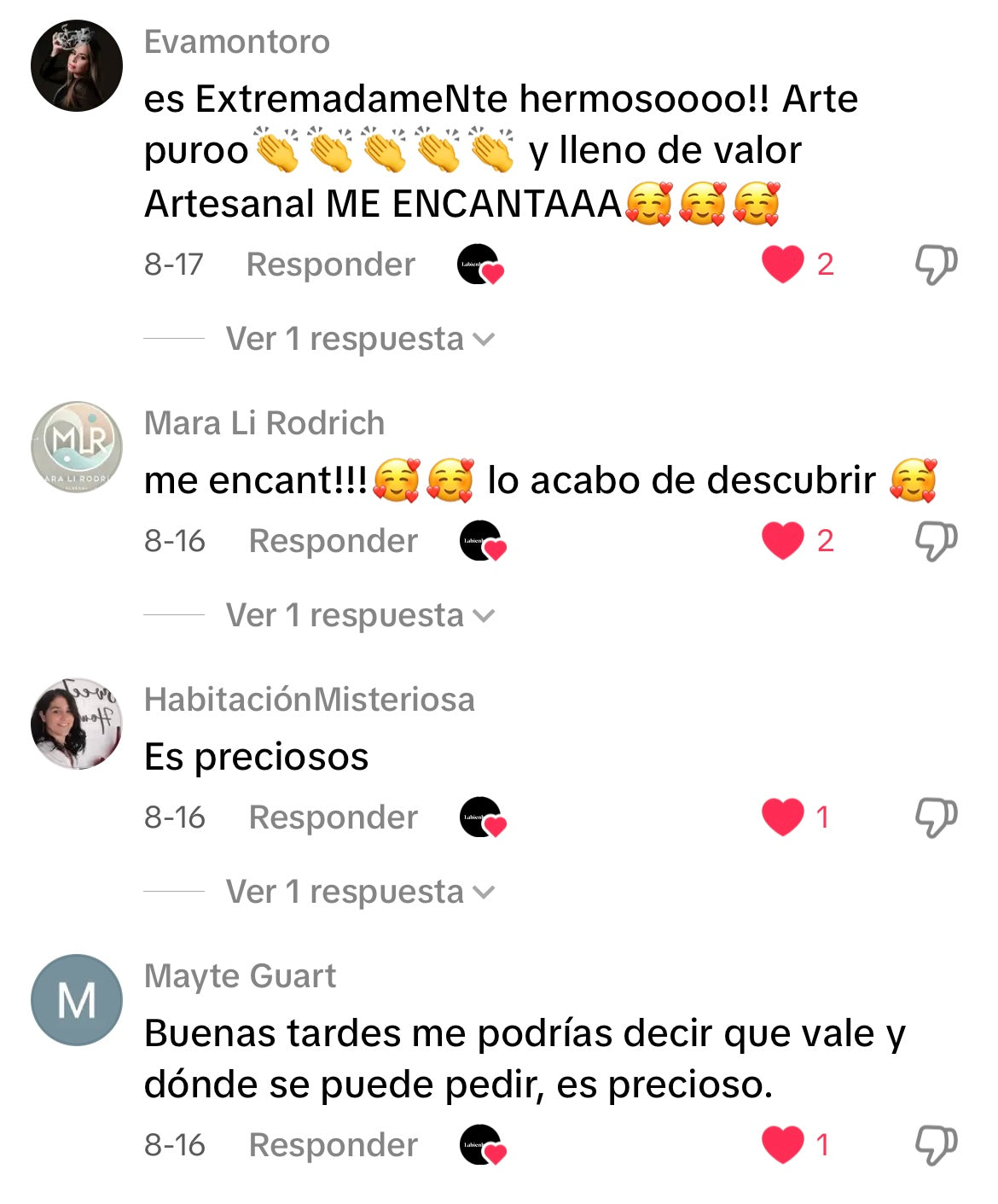The width and height of the screenshot is (998, 1204).
Task: Reply to HabitaciónMisteriosa's comment
Action: [333, 817]
